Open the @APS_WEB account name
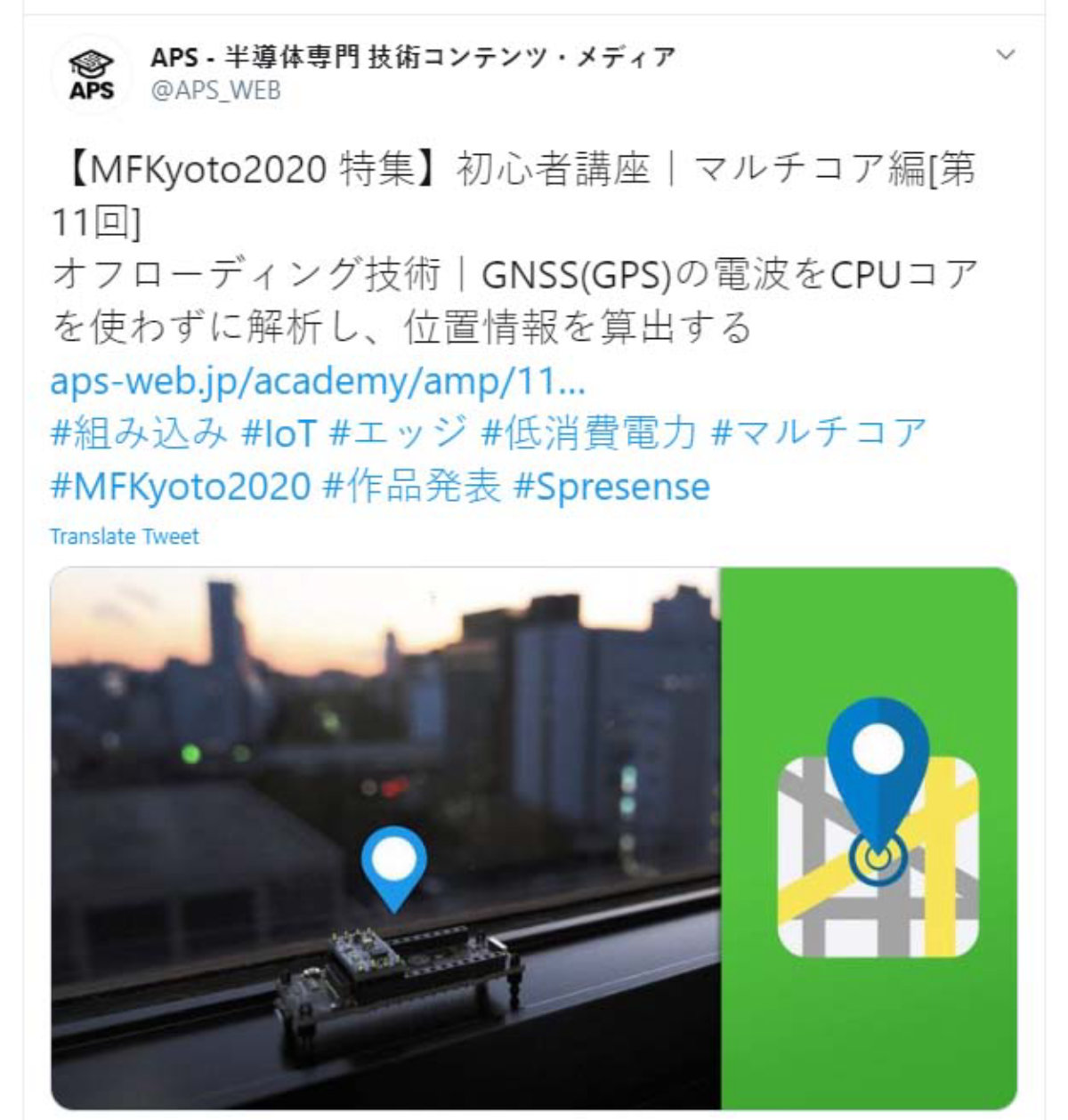The height and width of the screenshot is (1120, 1068). [x=215, y=91]
